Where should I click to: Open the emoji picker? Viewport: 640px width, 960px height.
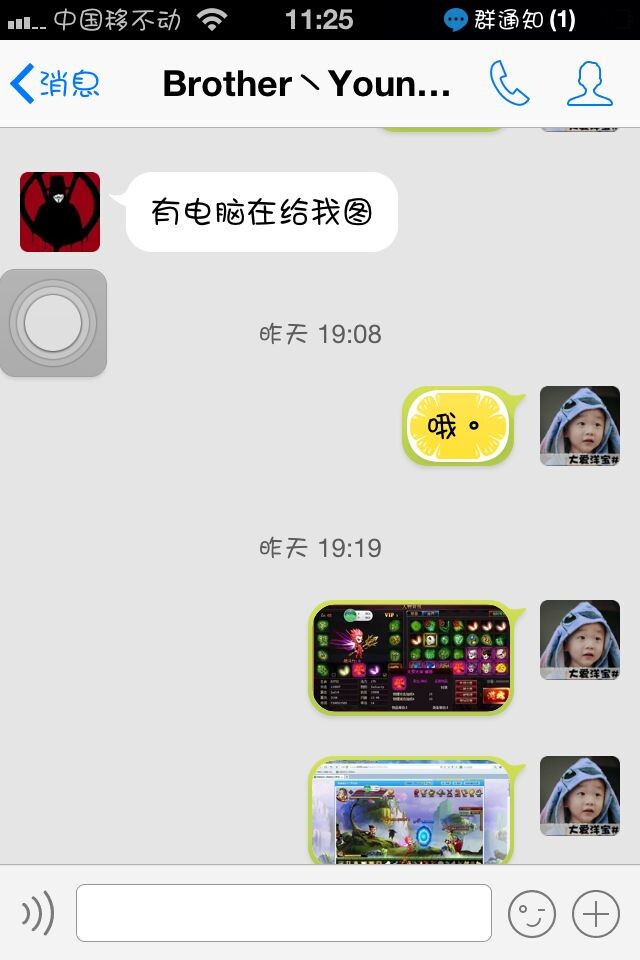click(x=532, y=913)
